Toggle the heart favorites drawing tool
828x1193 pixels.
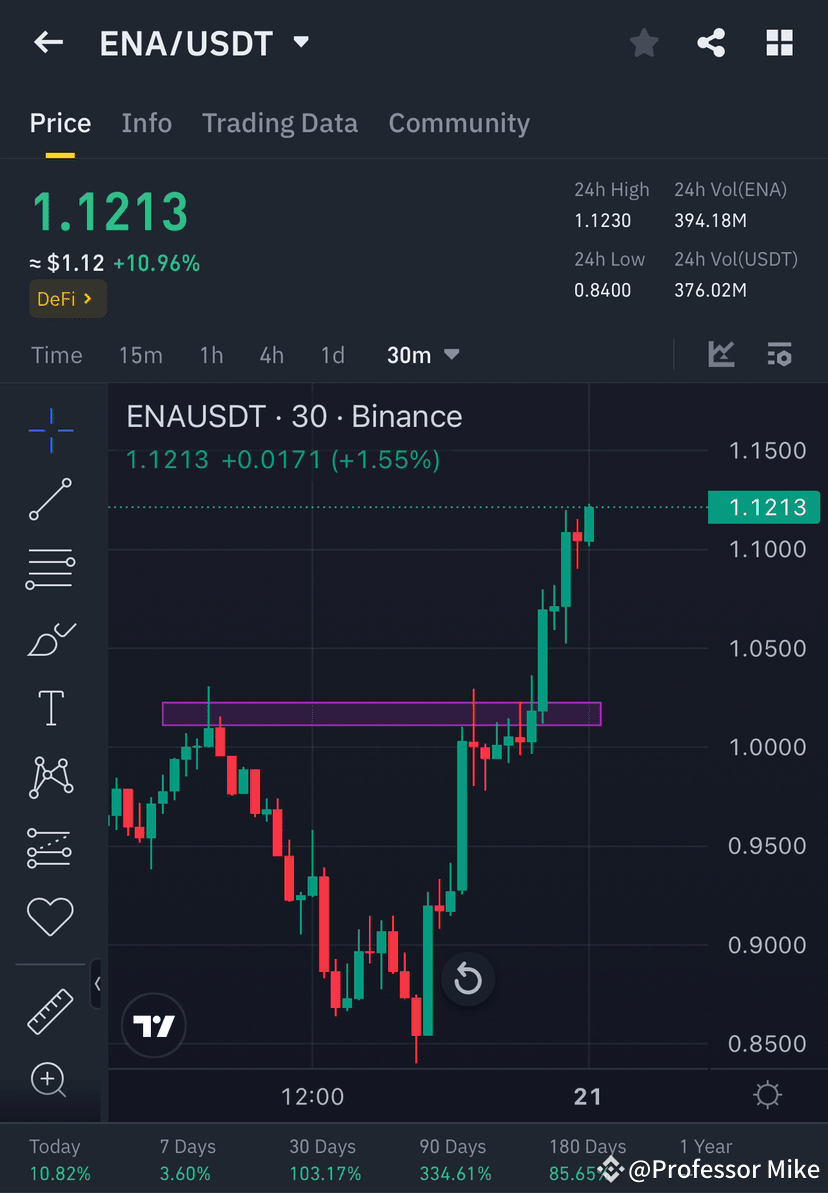[50, 916]
